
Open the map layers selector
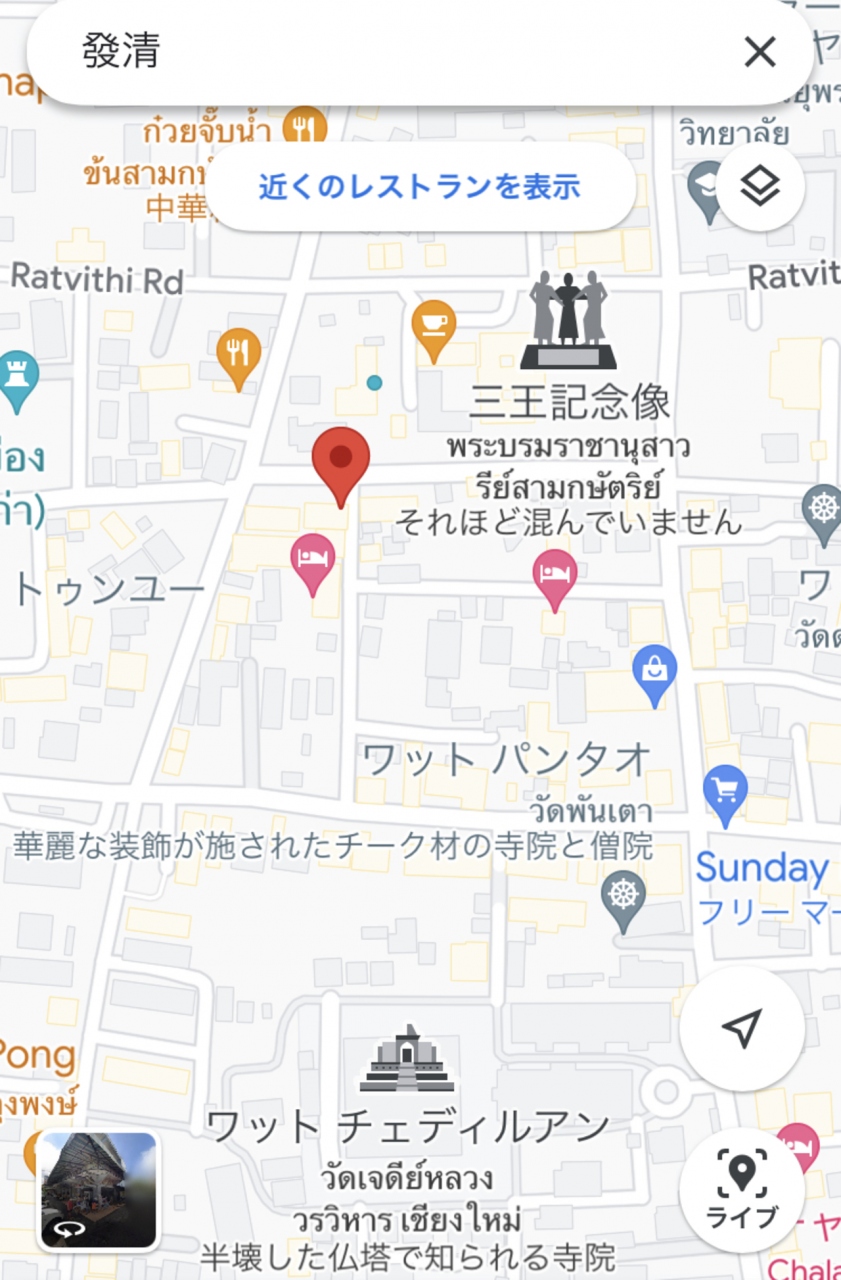click(x=760, y=187)
